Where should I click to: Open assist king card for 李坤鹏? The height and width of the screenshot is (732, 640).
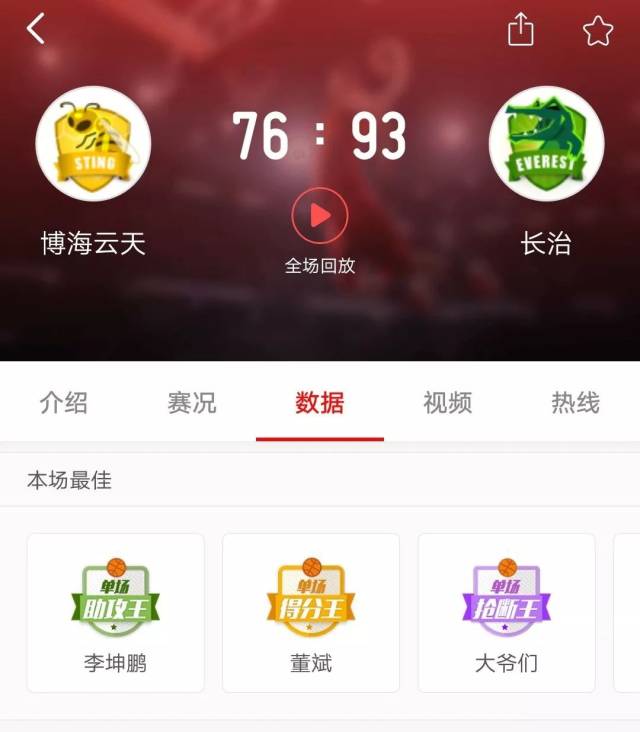(x=116, y=613)
